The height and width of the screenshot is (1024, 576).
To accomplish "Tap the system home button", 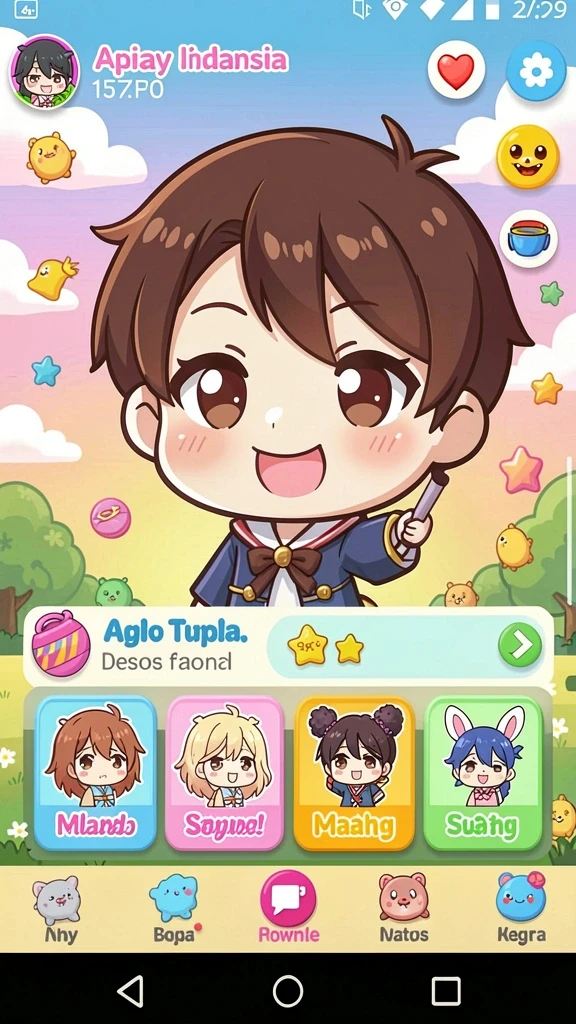I will pos(288,992).
